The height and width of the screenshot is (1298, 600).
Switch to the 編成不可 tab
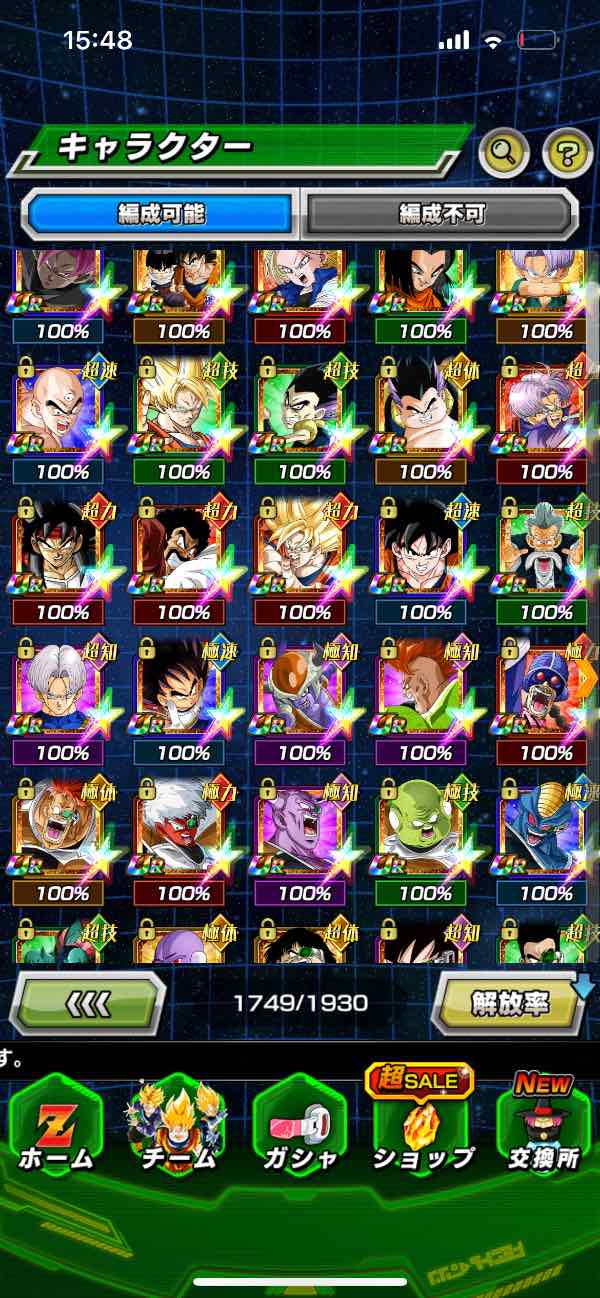[x=441, y=213]
